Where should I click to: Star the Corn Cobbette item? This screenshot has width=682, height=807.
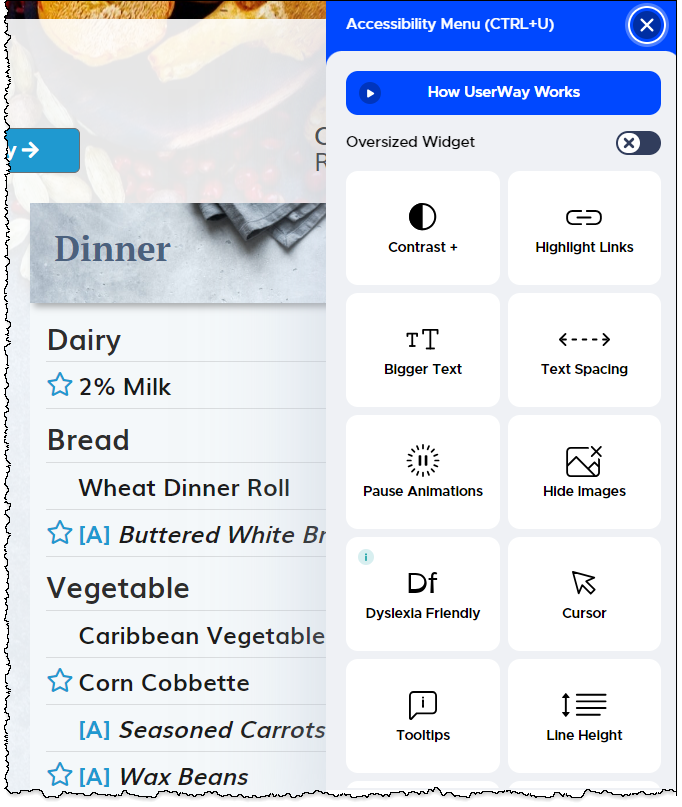[60, 682]
